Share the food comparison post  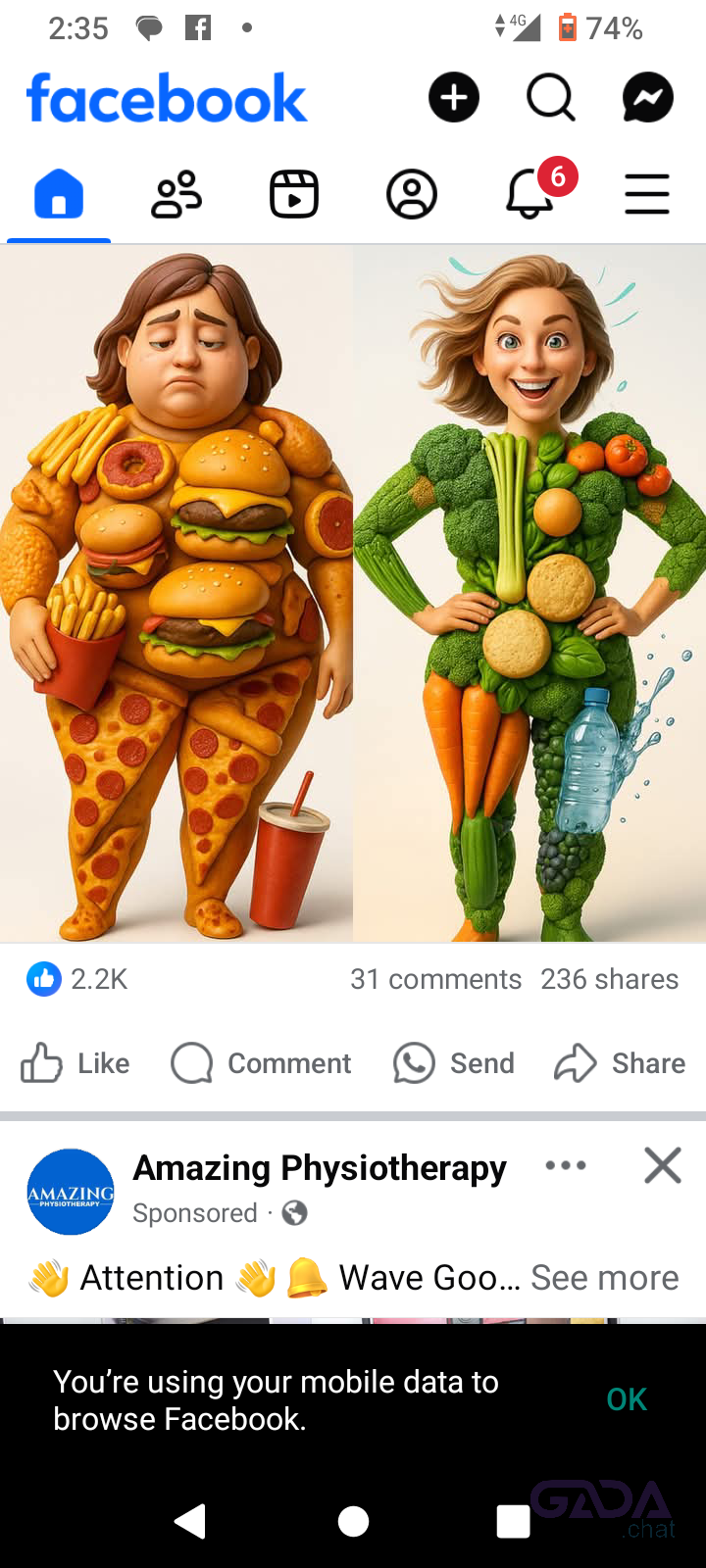pos(620,1063)
